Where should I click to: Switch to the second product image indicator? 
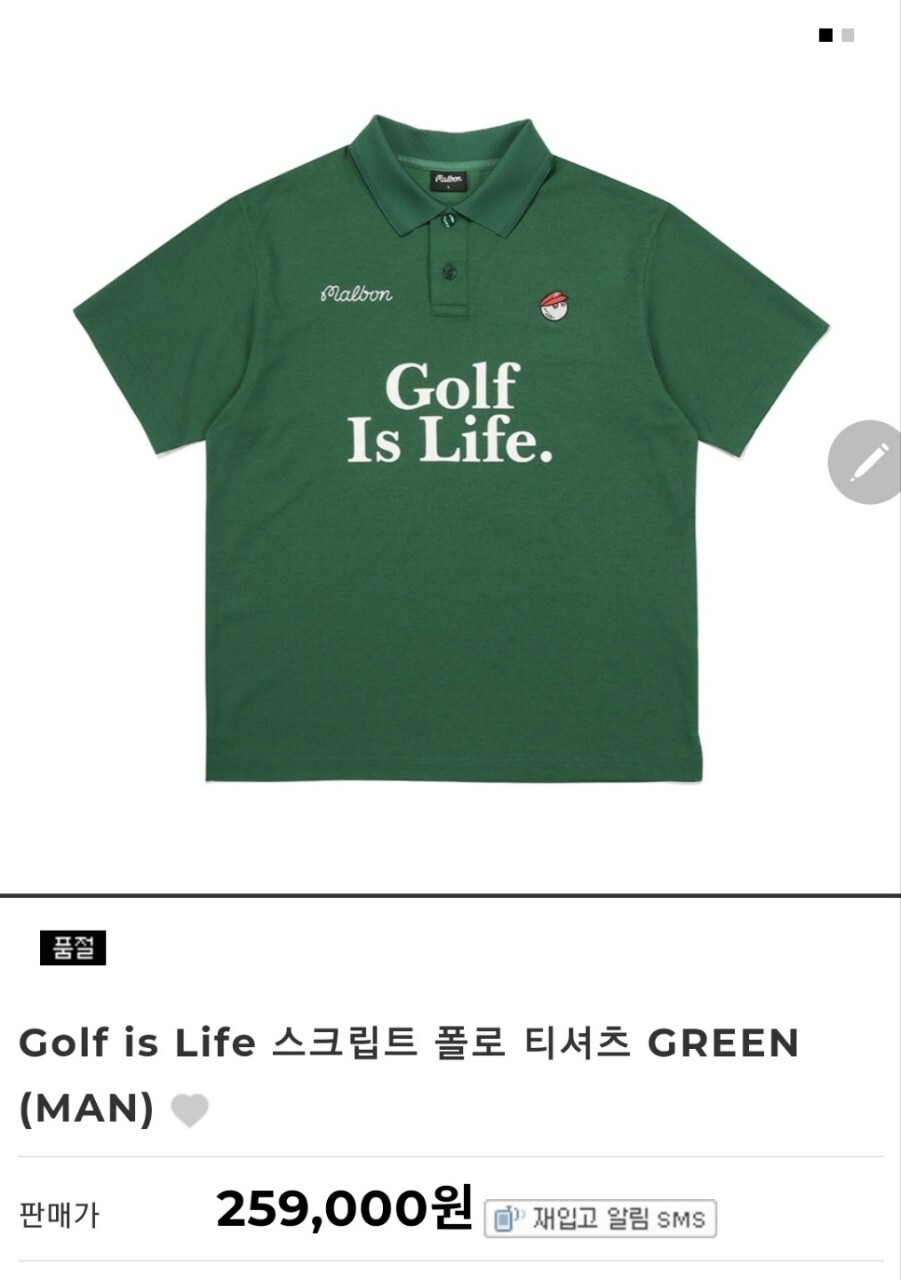coord(848,35)
